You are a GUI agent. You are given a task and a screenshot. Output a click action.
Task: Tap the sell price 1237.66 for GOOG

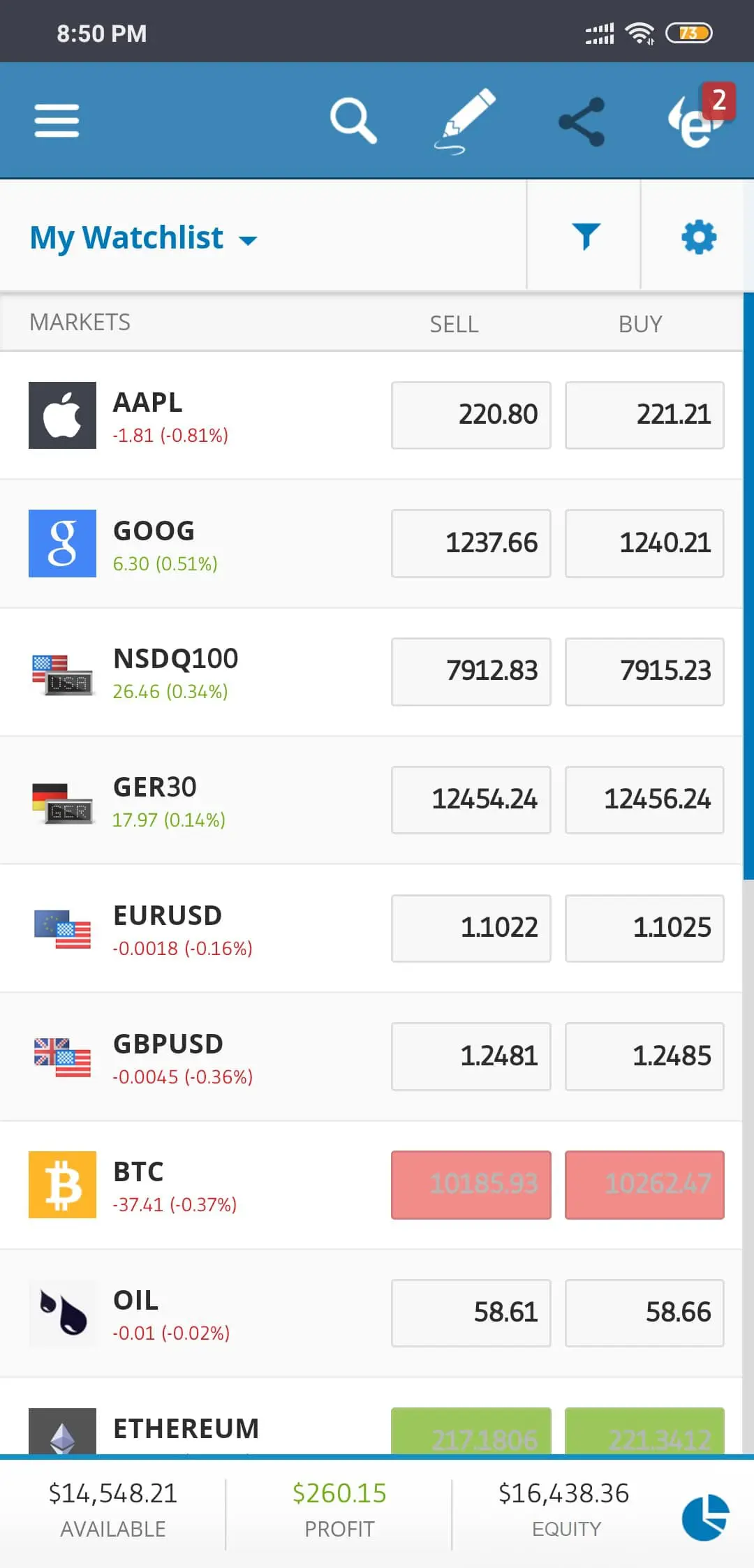pos(471,542)
